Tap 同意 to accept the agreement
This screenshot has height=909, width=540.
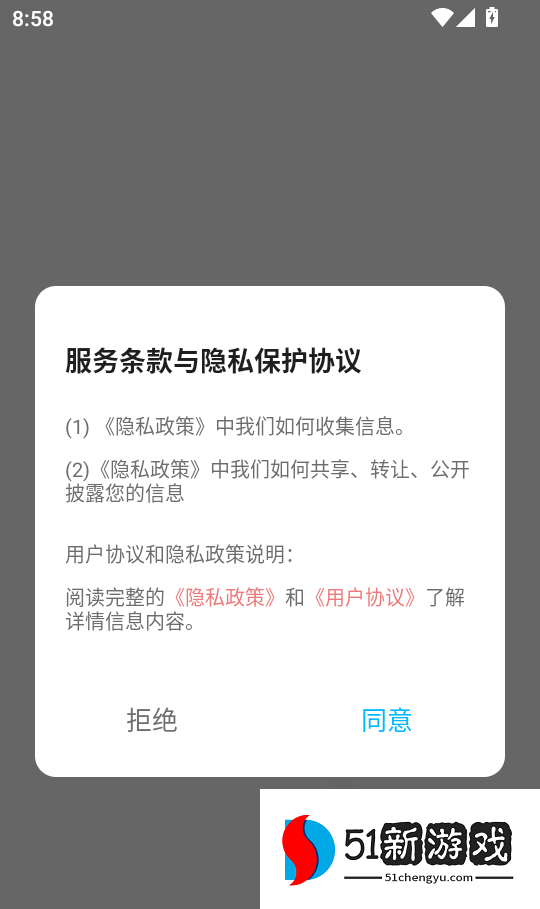pyautogui.click(x=386, y=720)
